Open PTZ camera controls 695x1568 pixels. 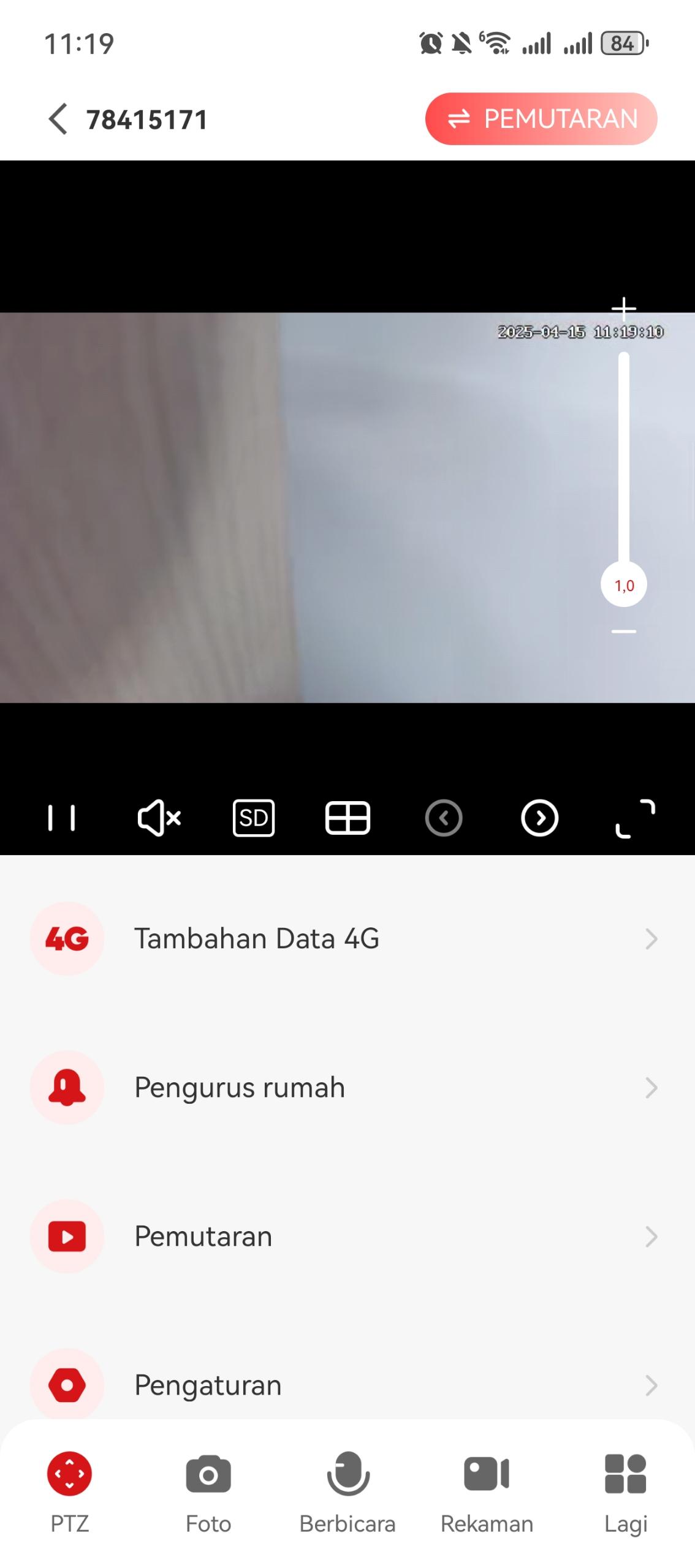coord(69,1490)
